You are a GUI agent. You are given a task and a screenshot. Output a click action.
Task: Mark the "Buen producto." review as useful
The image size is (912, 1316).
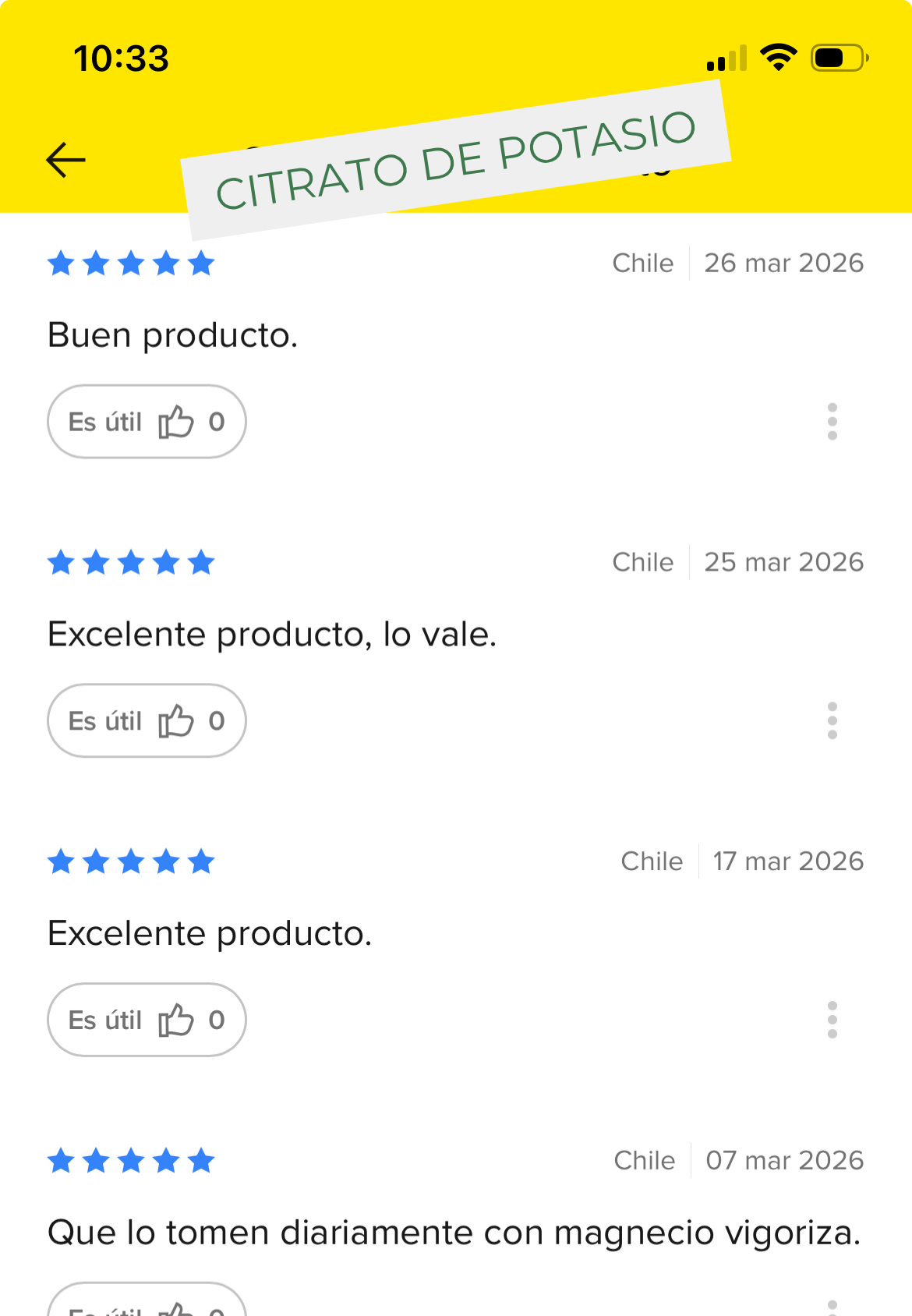147,422
